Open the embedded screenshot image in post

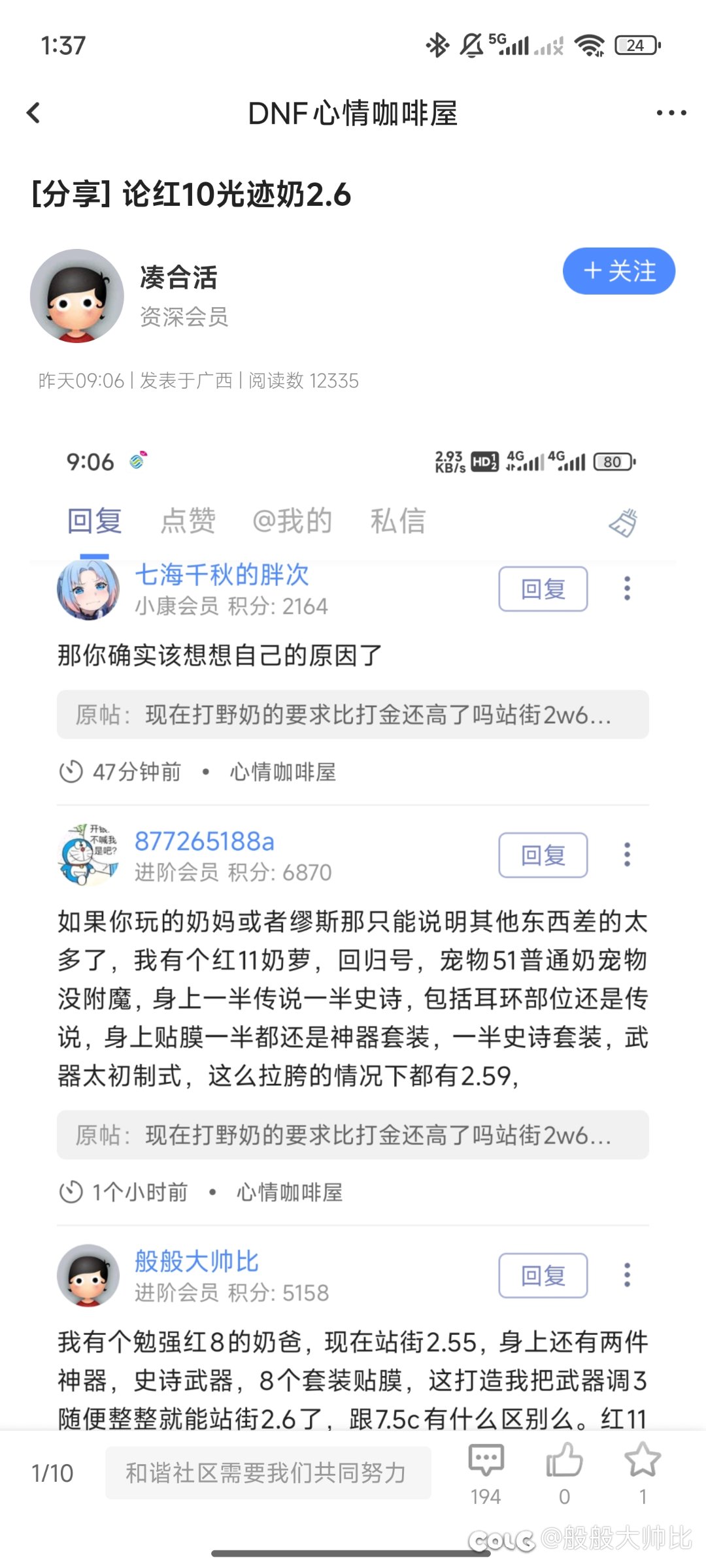click(x=353, y=915)
